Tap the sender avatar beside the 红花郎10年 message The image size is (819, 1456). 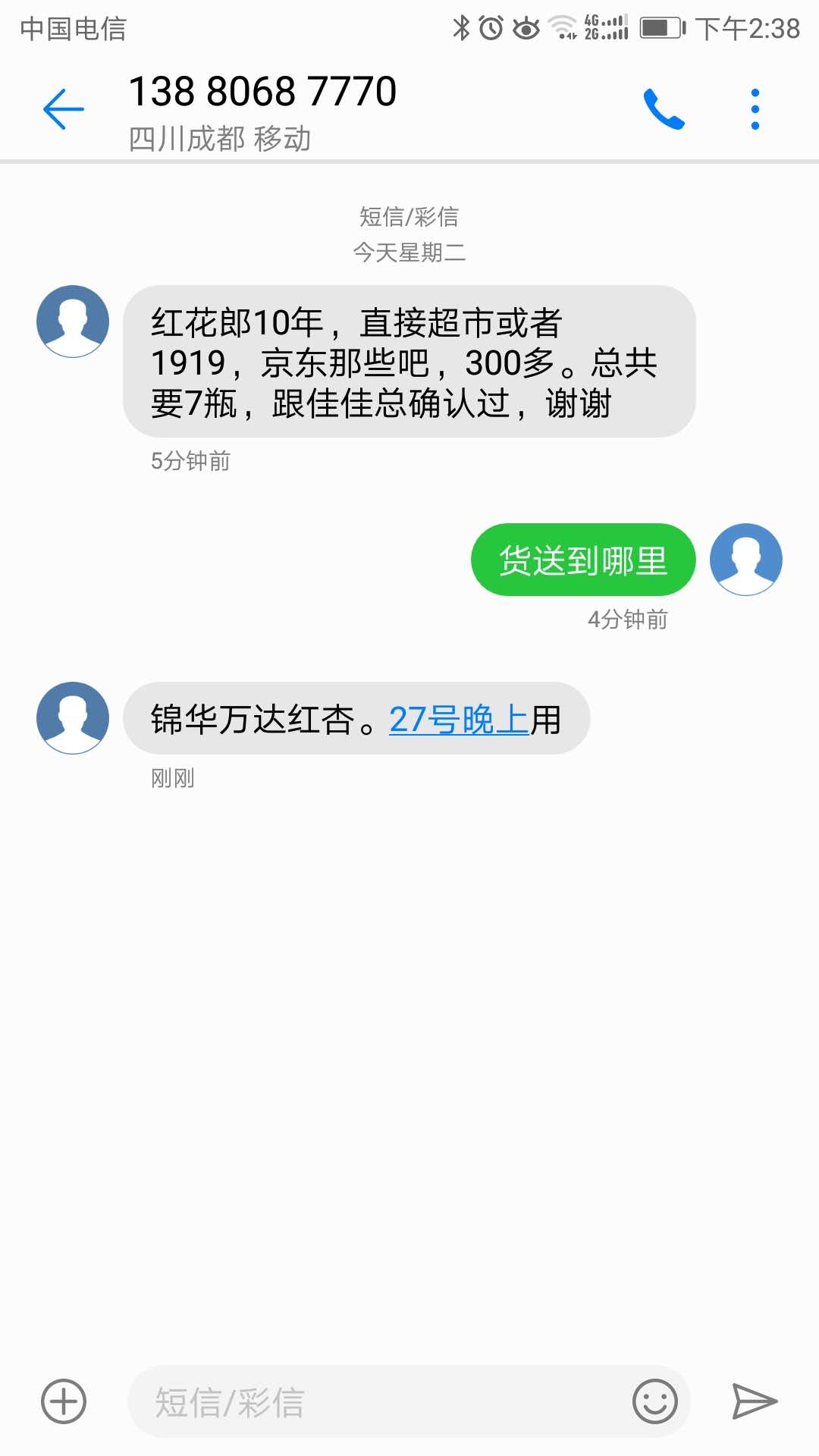click(x=73, y=322)
